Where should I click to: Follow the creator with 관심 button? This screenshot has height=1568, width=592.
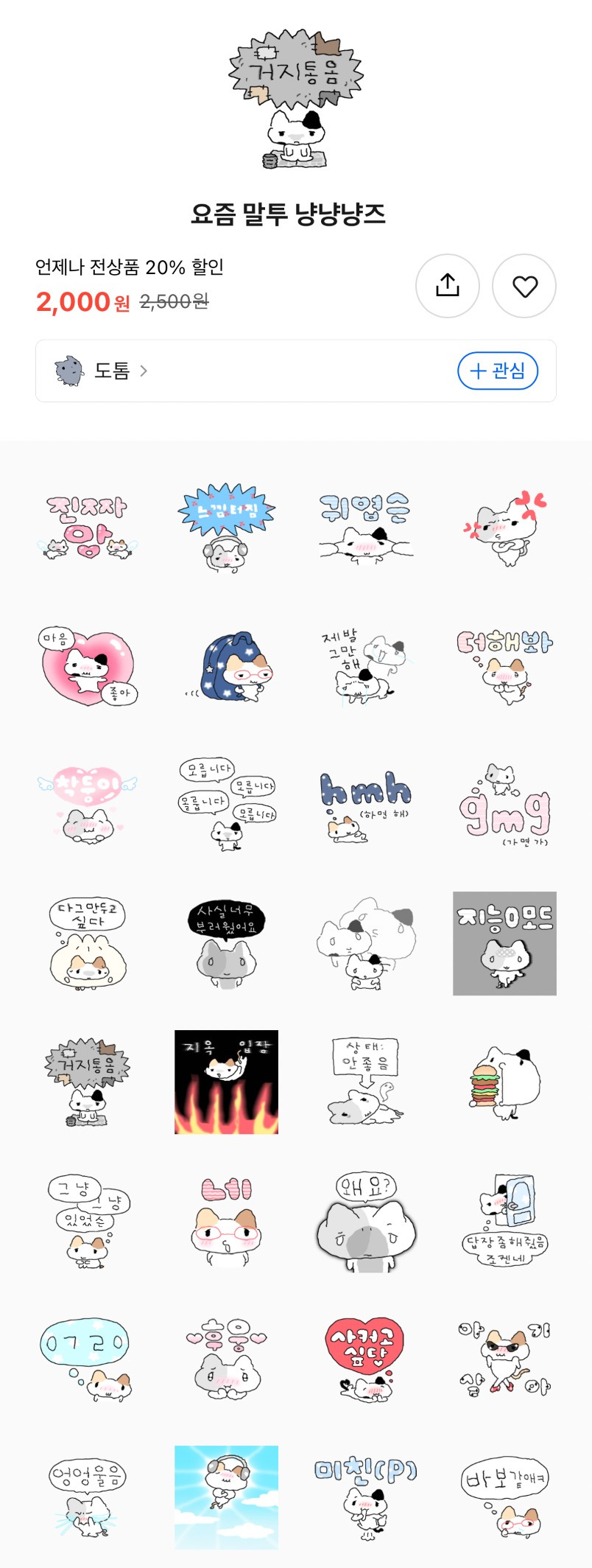pyautogui.click(x=498, y=371)
